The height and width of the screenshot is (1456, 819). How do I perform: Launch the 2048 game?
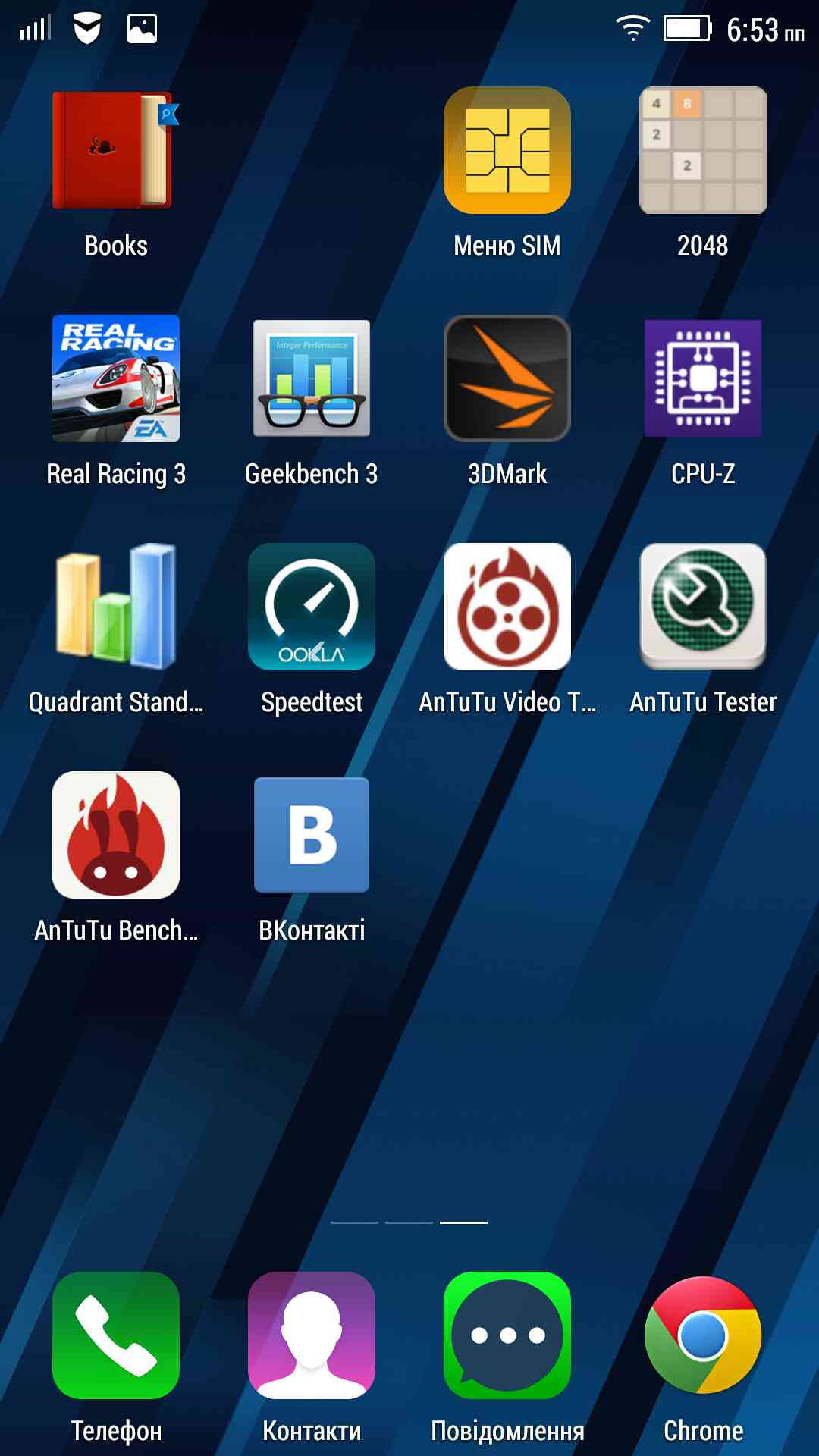[x=702, y=151]
